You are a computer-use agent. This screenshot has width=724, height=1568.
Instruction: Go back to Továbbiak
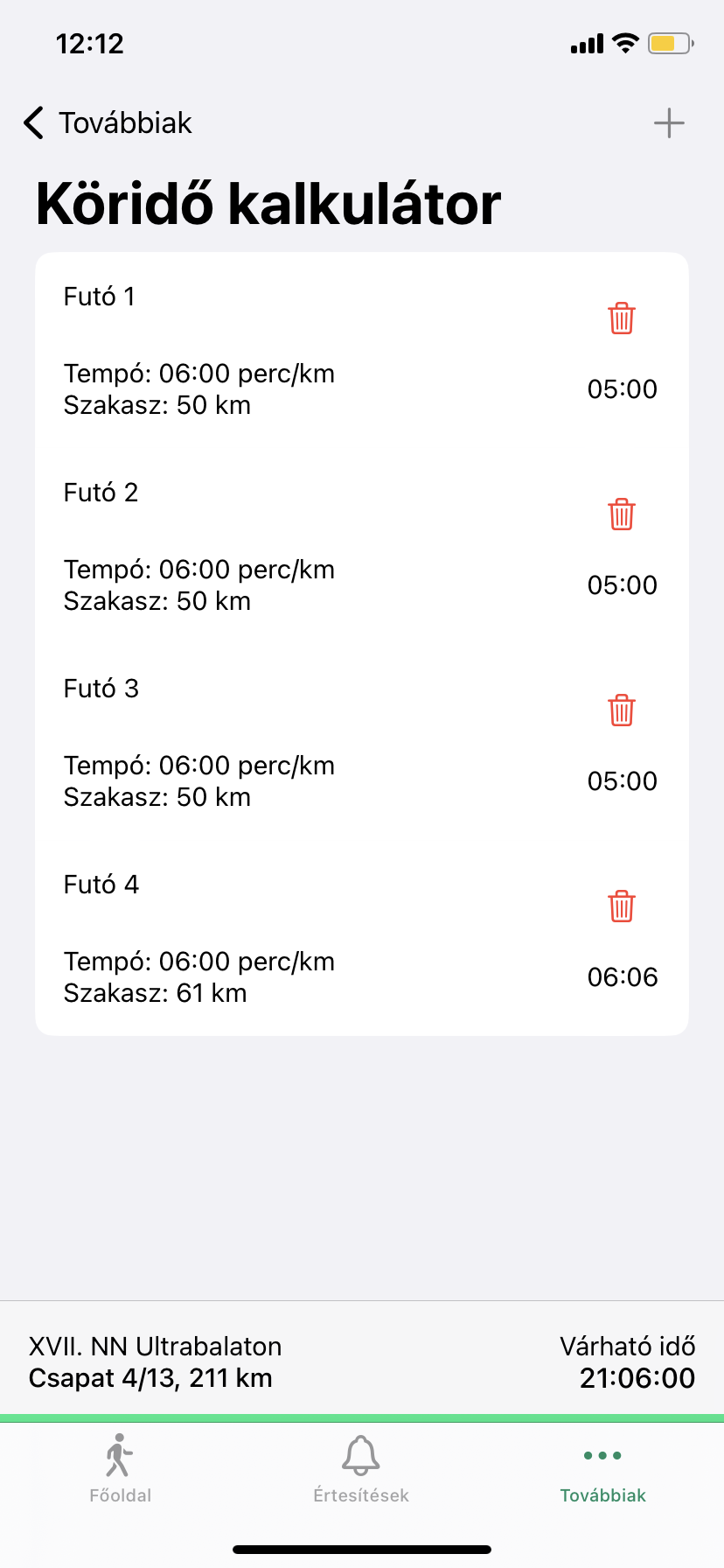(108, 123)
